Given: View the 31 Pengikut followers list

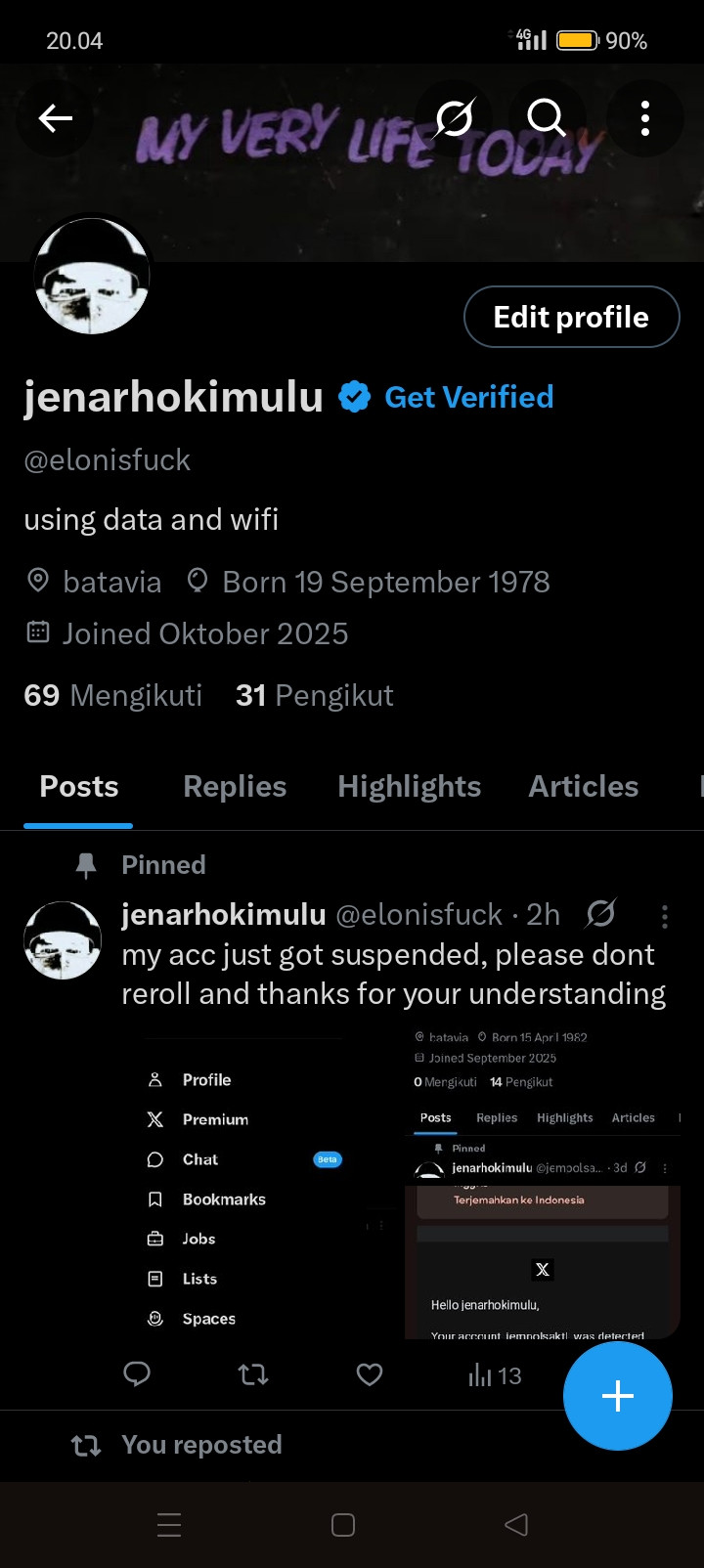Looking at the screenshot, I should [x=314, y=695].
